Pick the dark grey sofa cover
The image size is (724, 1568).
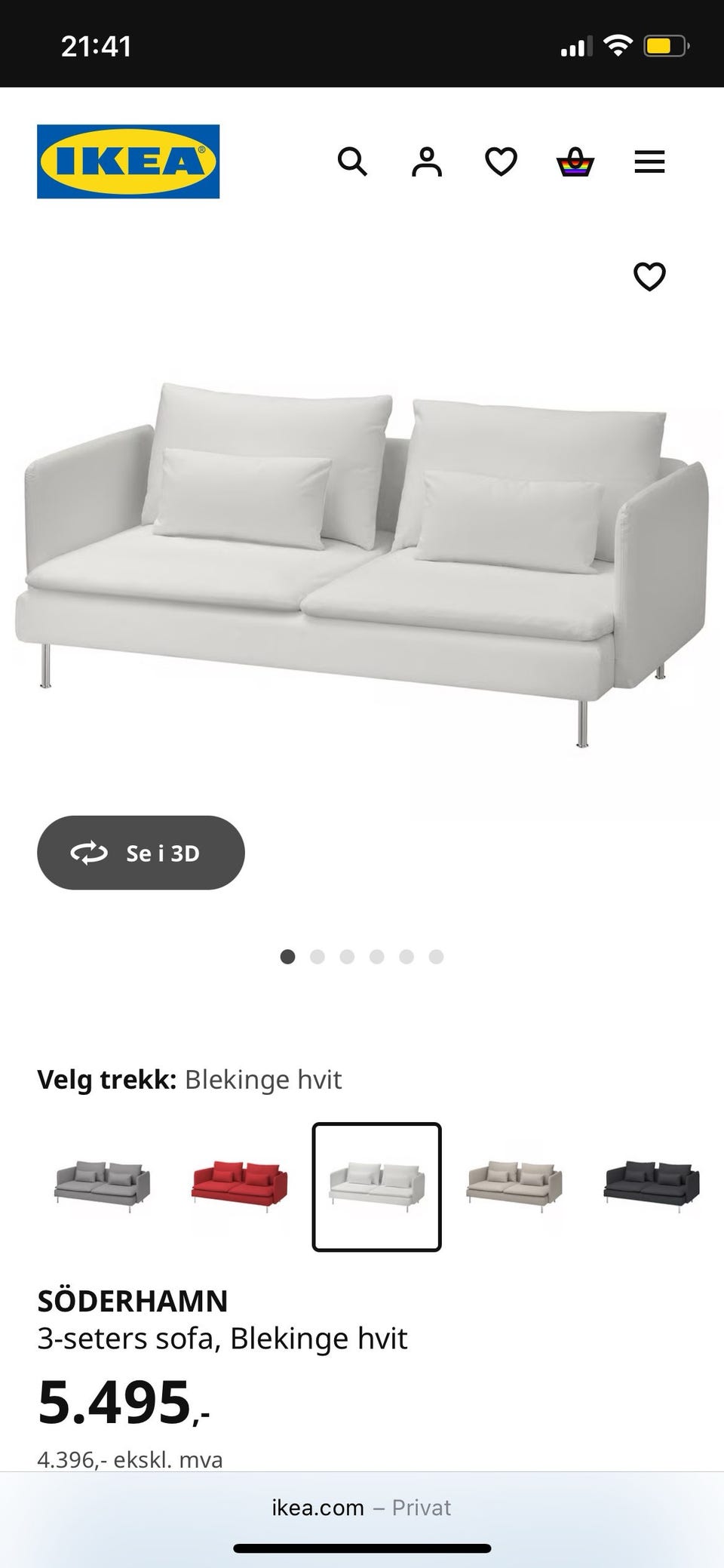pos(649,1185)
